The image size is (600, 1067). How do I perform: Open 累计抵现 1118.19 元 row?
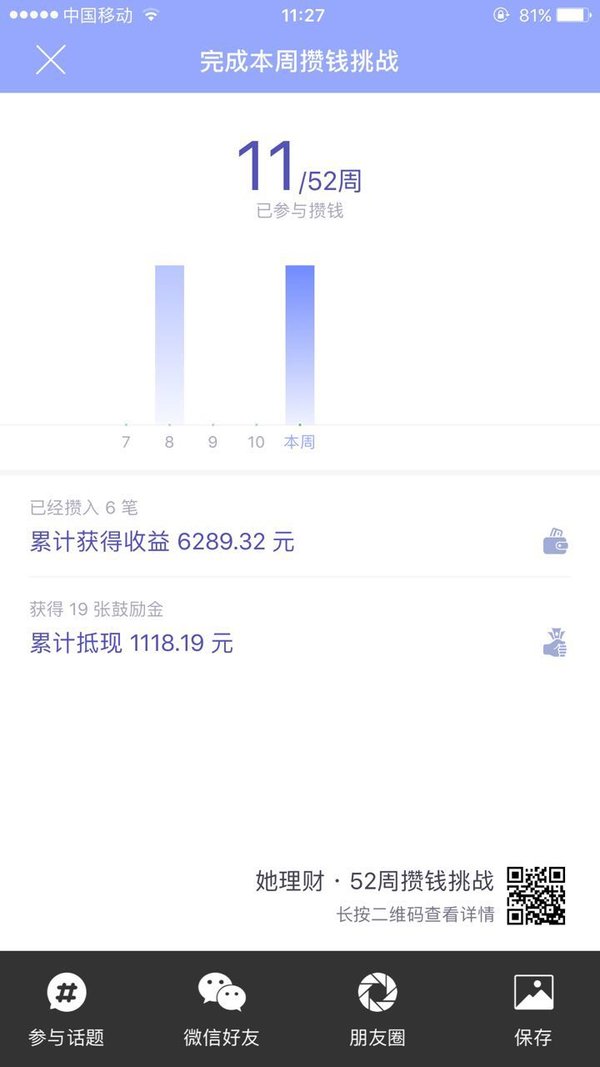299,627
